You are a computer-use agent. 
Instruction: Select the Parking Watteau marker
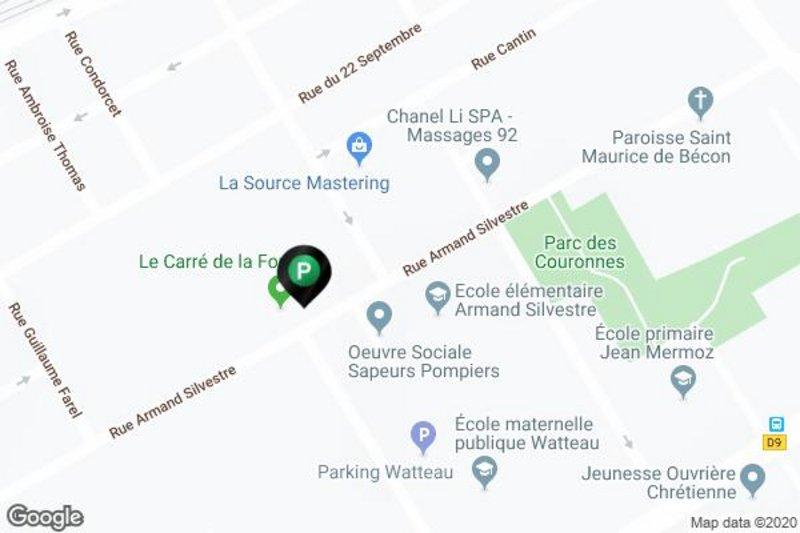(425, 436)
